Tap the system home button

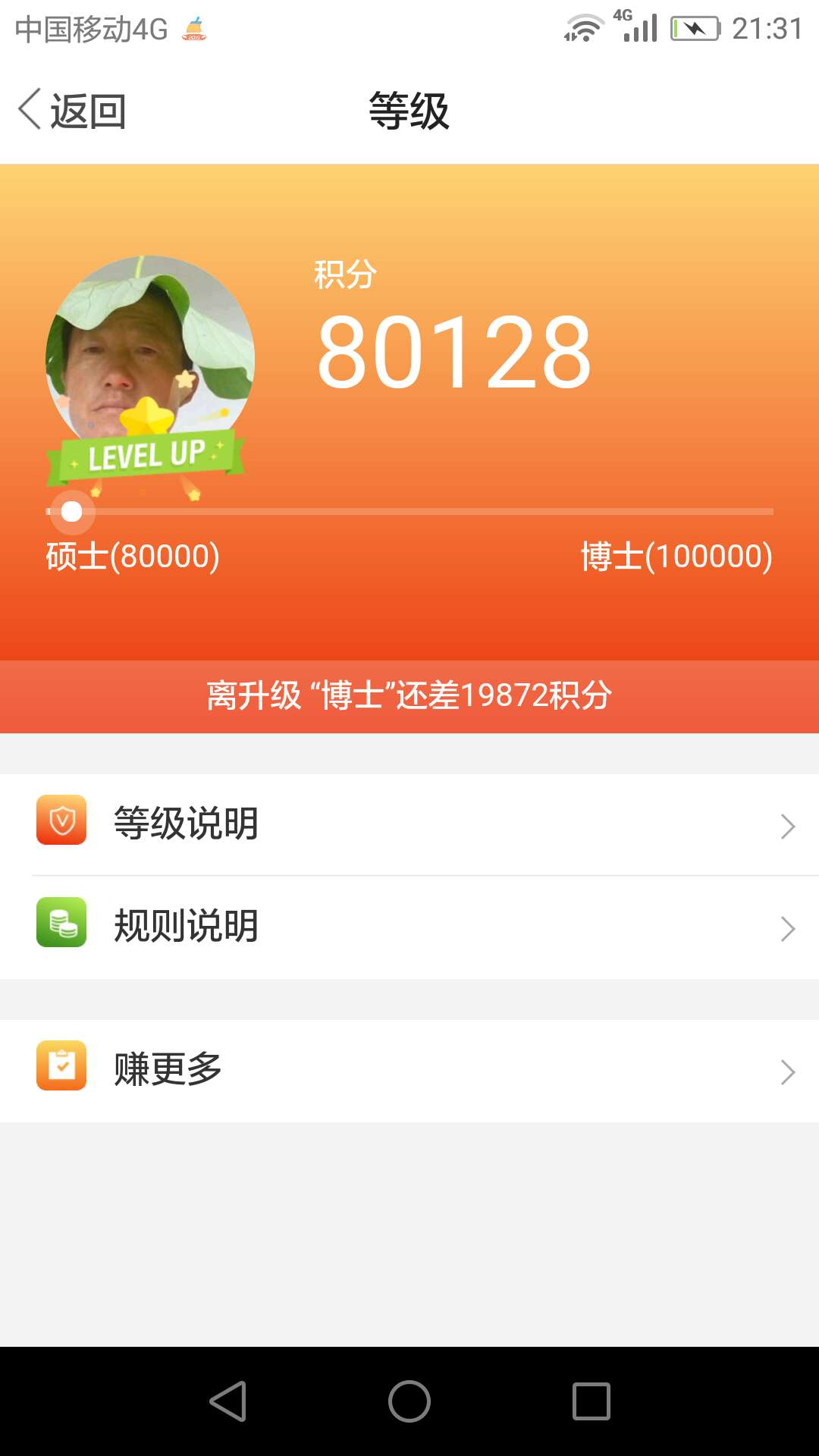pyautogui.click(x=409, y=1401)
